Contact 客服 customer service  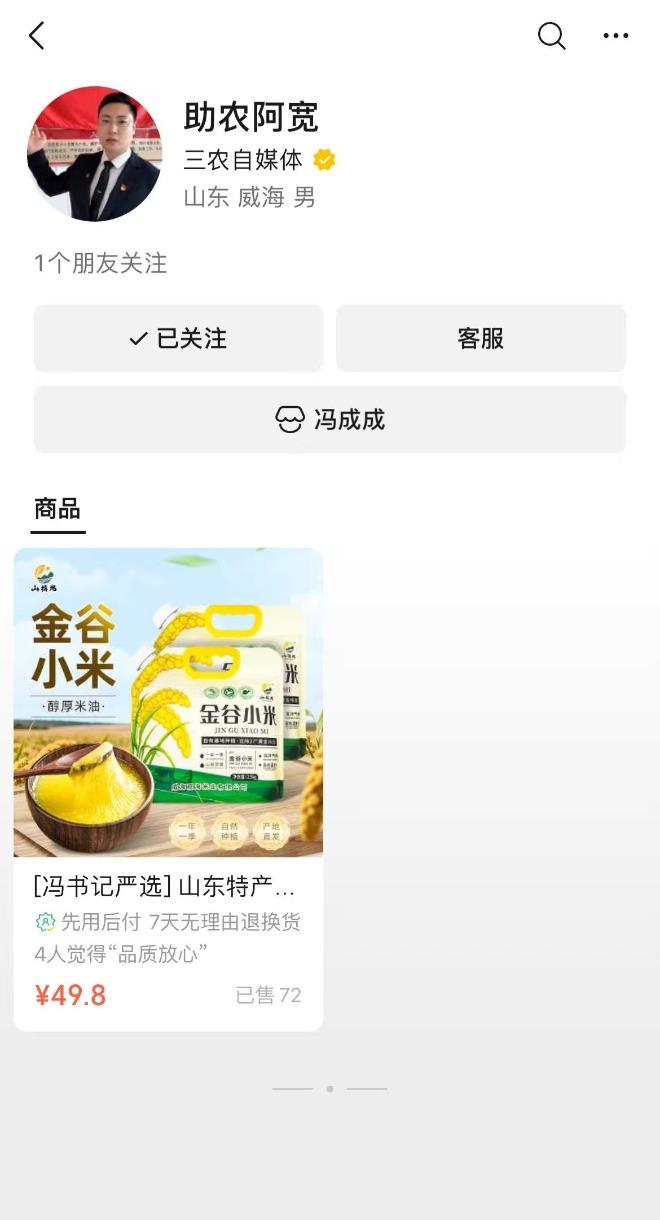(x=480, y=339)
